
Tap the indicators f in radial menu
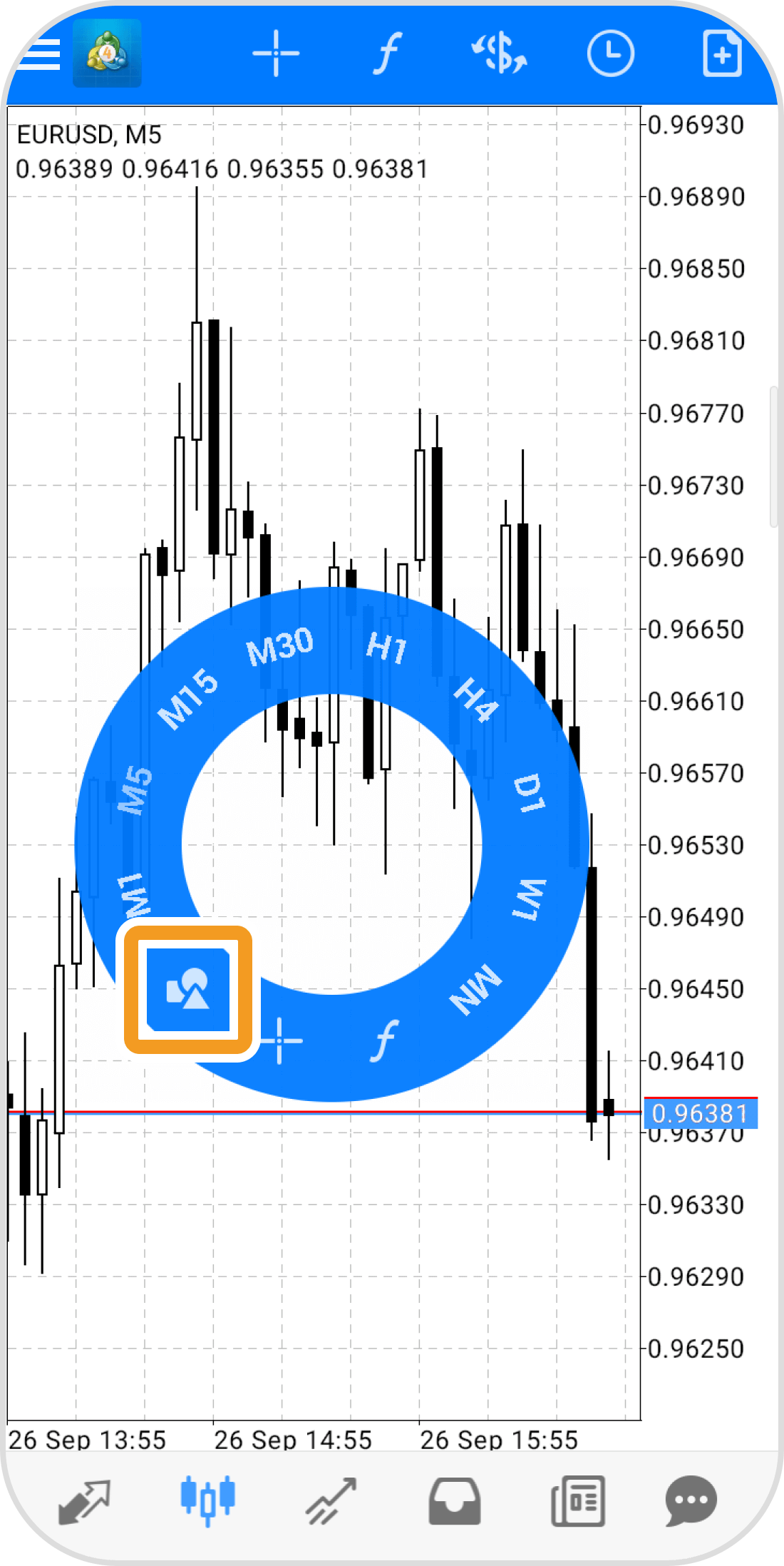click(x=385, y=1040)
